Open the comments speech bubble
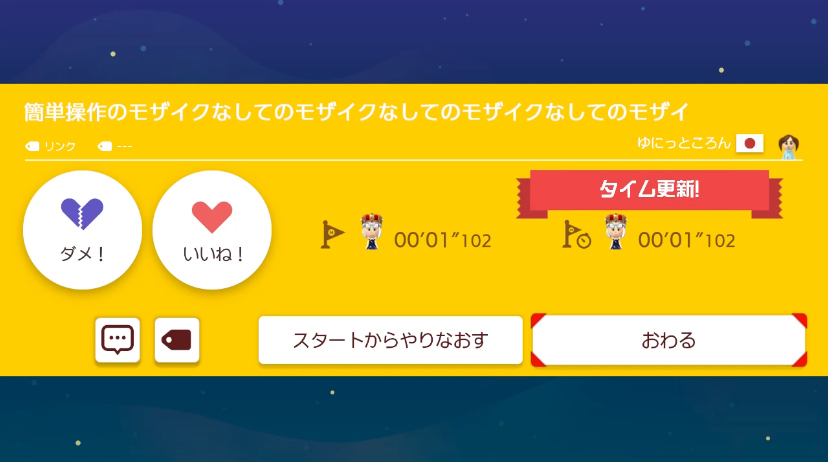 118,340
